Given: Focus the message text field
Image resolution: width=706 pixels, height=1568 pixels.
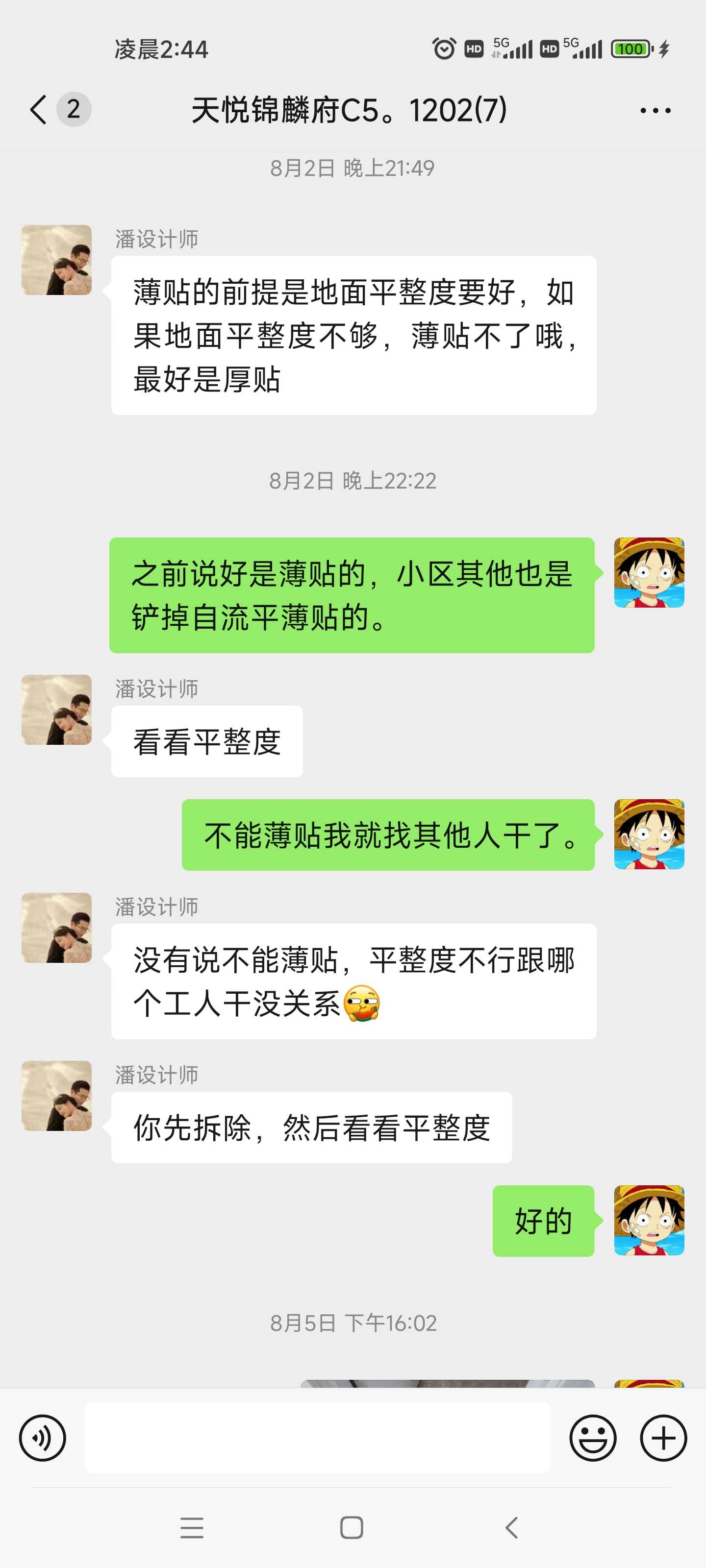Looking at the screenshot, I should [x=317, y=1438].
